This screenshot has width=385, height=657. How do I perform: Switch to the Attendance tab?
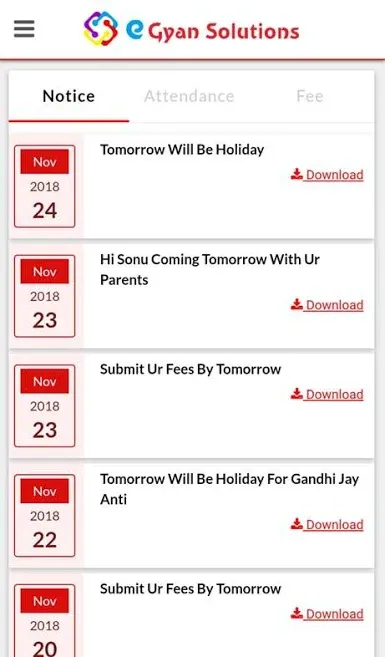point(189,96)
